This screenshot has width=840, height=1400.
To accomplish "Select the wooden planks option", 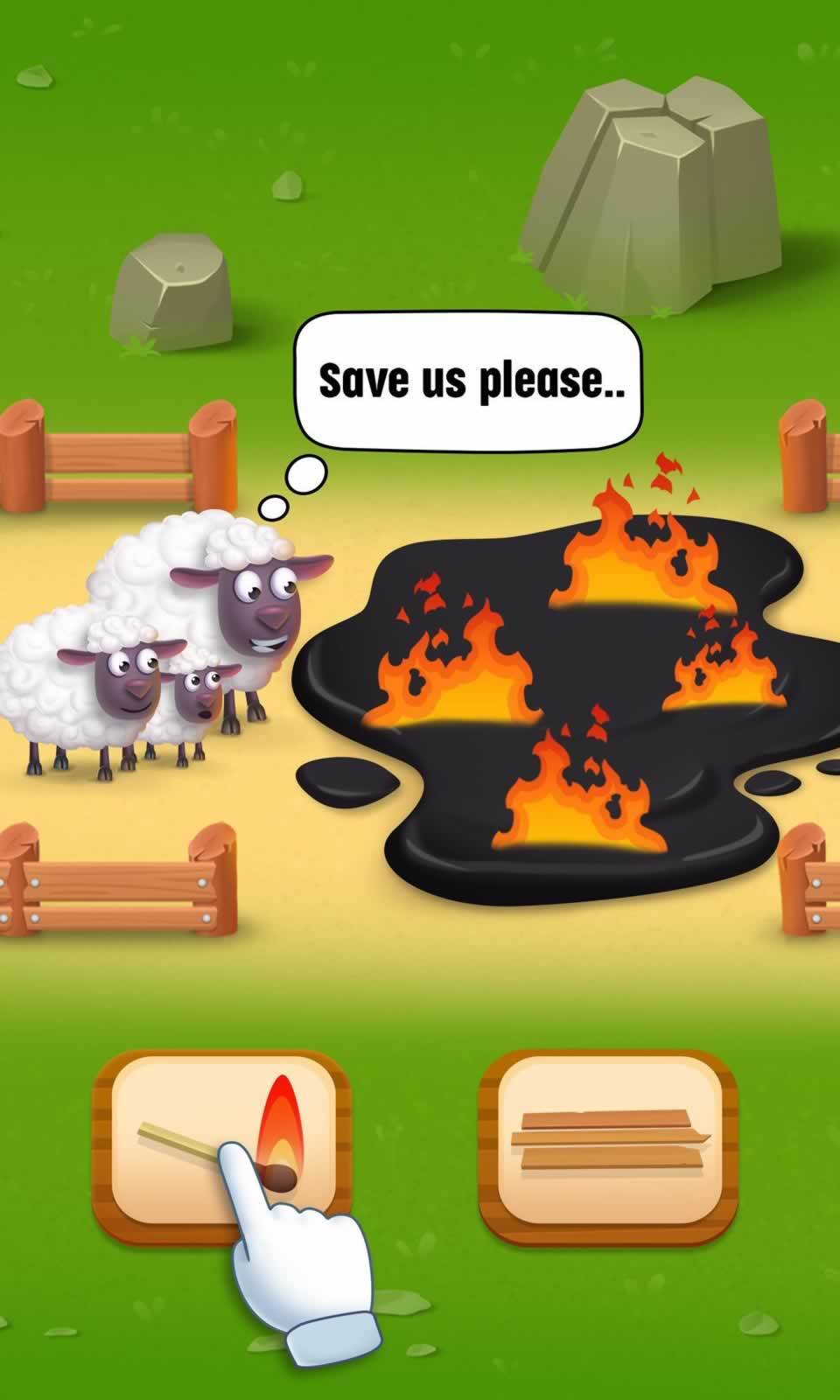I will pos(609,1146).
